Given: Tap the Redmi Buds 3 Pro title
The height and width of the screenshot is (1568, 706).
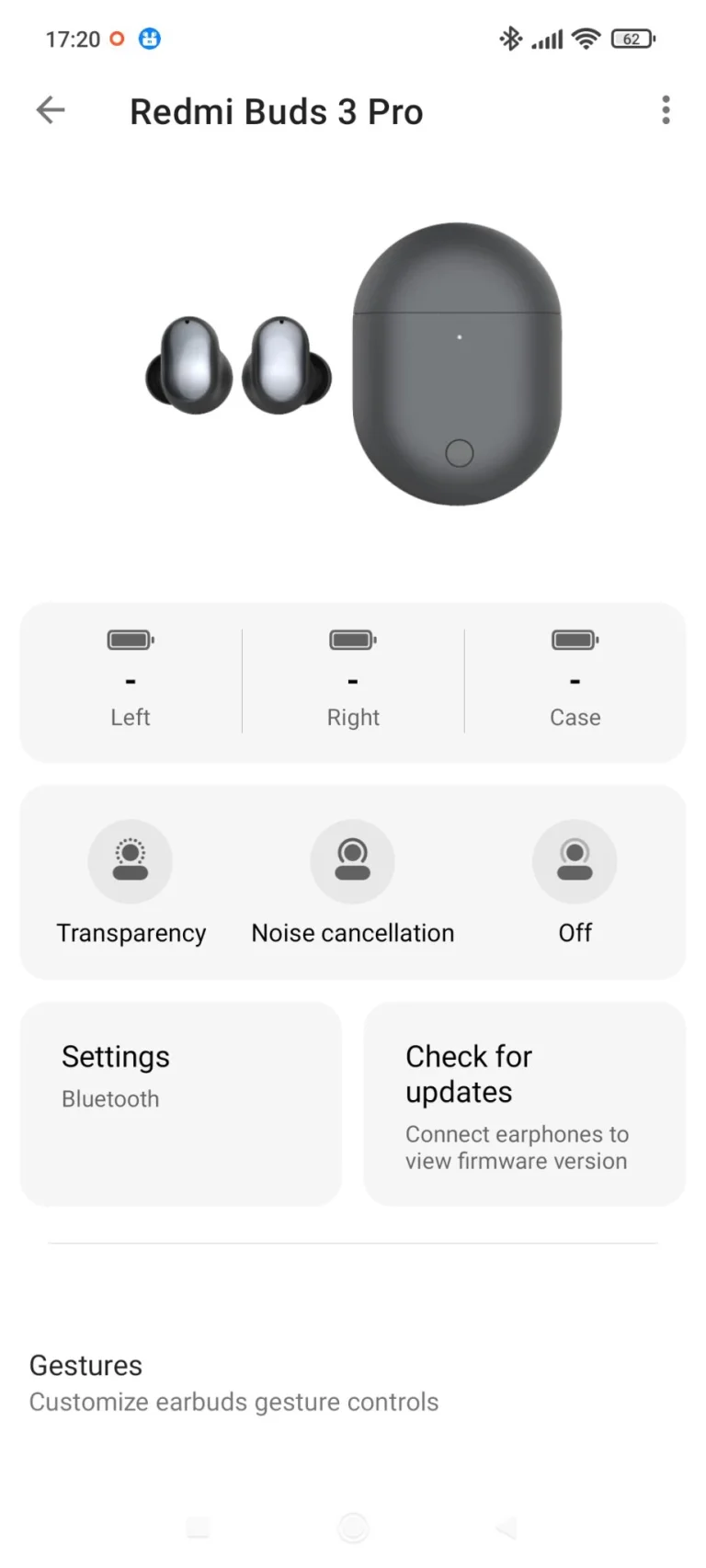Looking at the screenshot, I should pyautogui.click(x=276, y=110).
